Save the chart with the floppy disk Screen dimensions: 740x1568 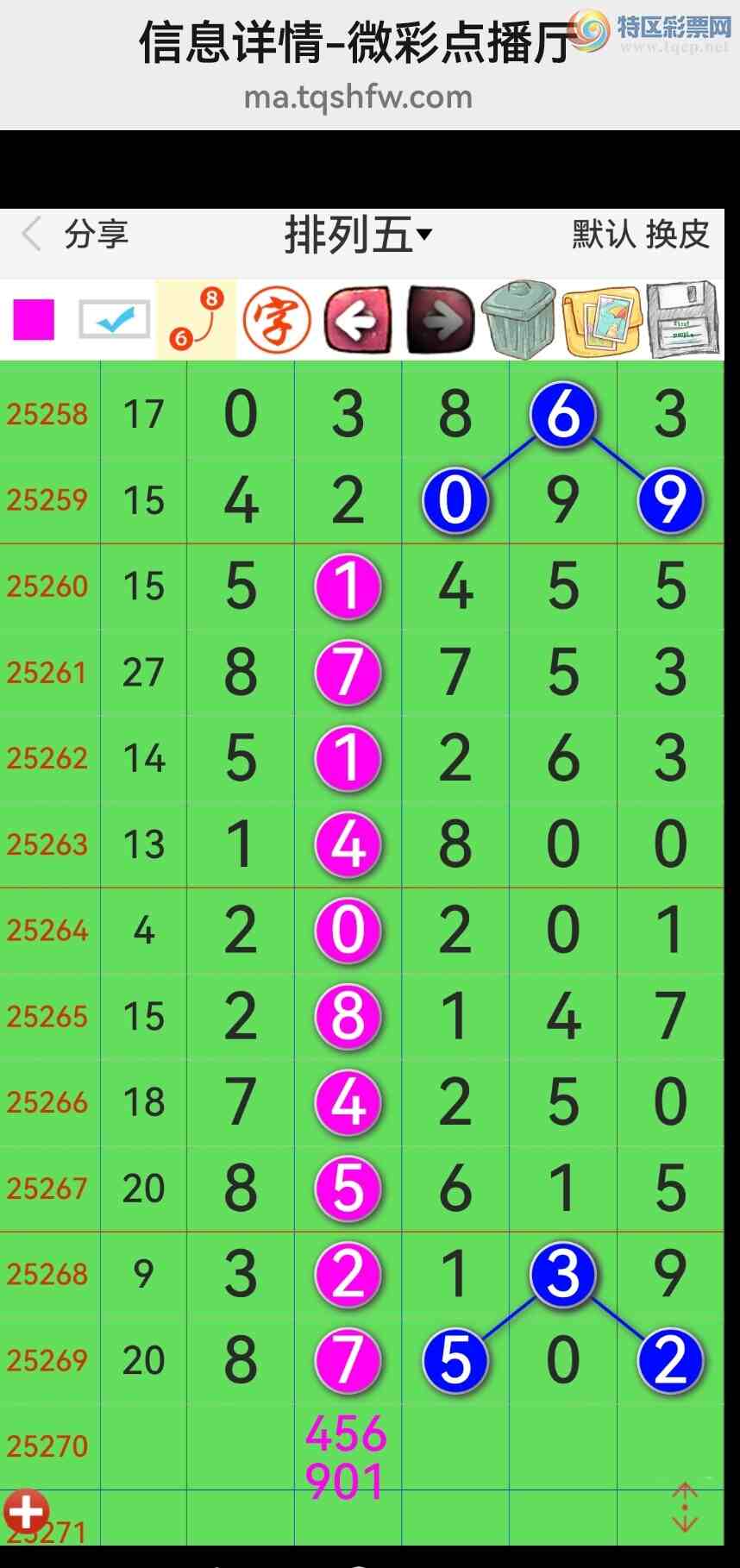point(682,320)
